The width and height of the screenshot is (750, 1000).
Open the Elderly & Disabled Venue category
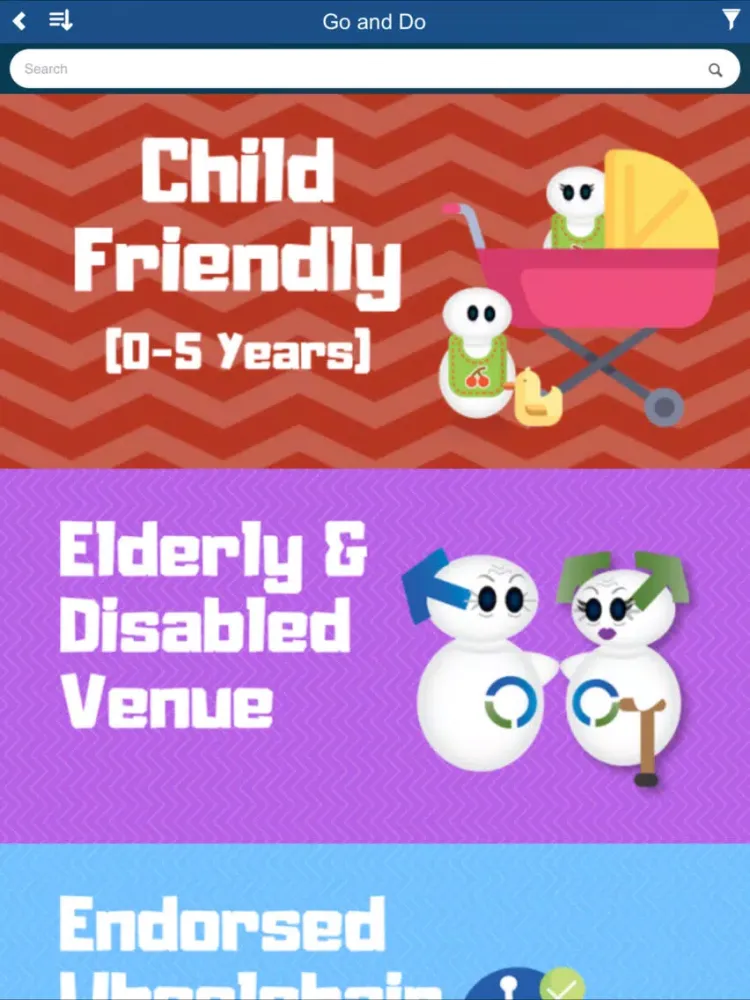375,655
